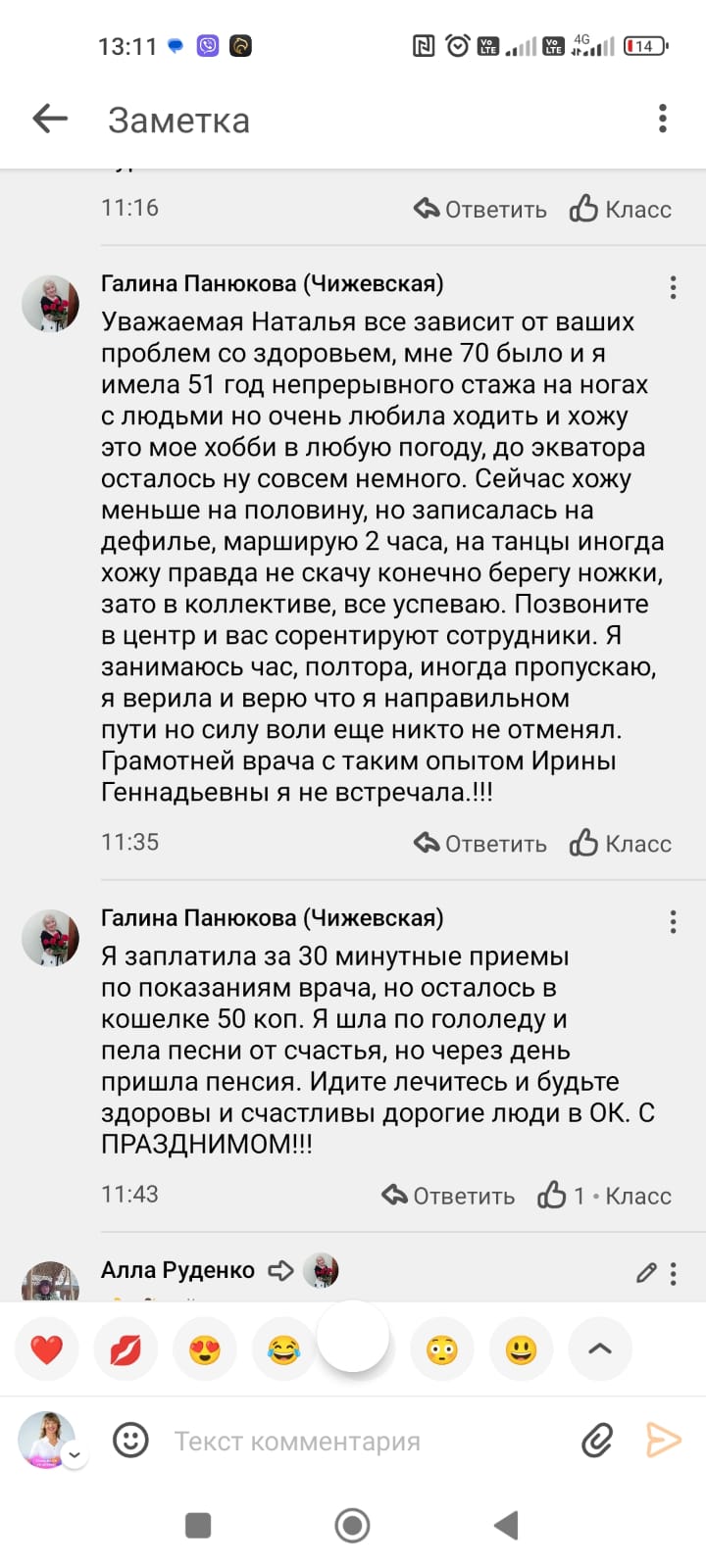Send the comment with the arrow icon
The height and width of the screenshot is (1568, 706).
[x=663, y=1440]
